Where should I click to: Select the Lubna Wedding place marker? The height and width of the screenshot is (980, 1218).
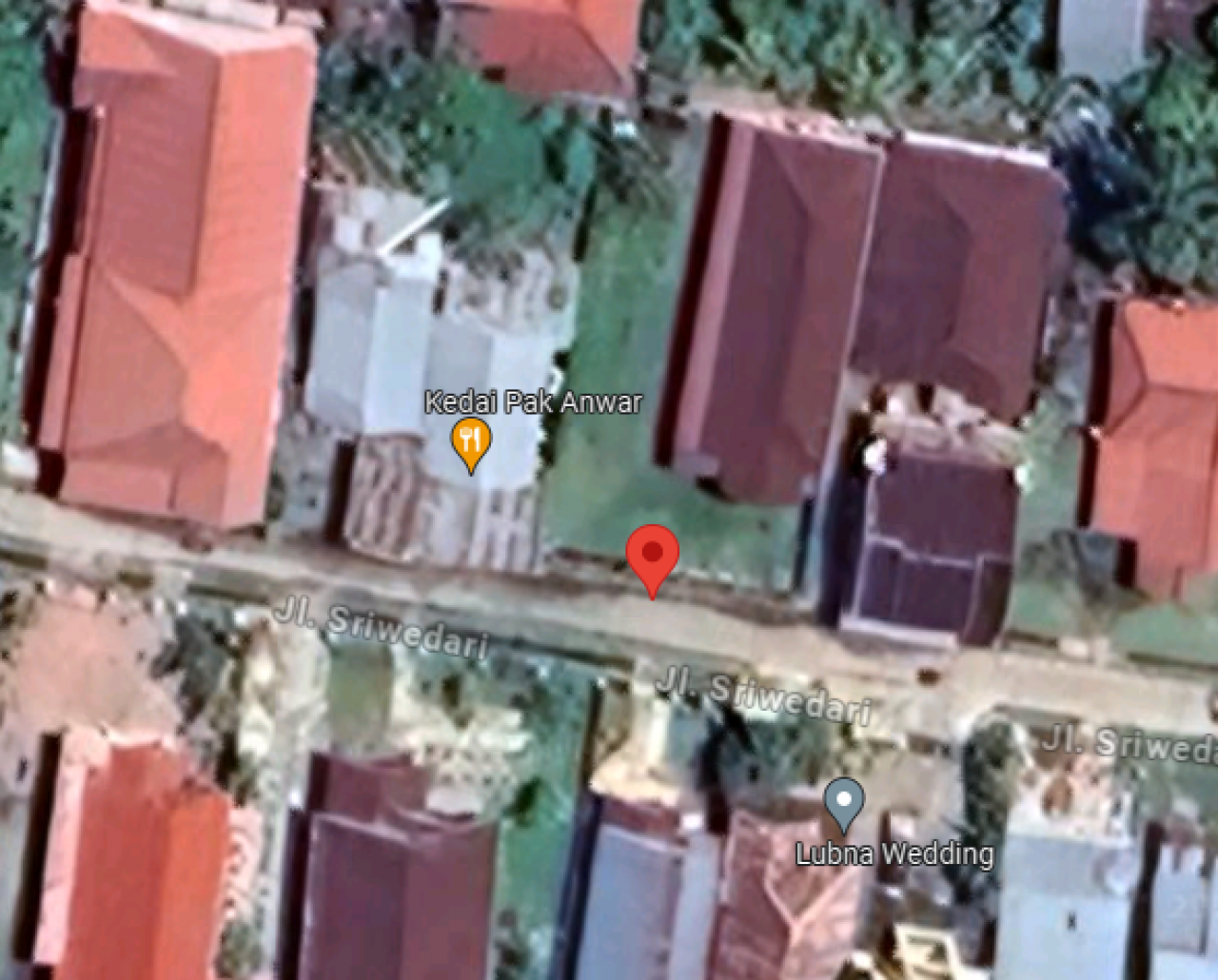coord(844,804)
